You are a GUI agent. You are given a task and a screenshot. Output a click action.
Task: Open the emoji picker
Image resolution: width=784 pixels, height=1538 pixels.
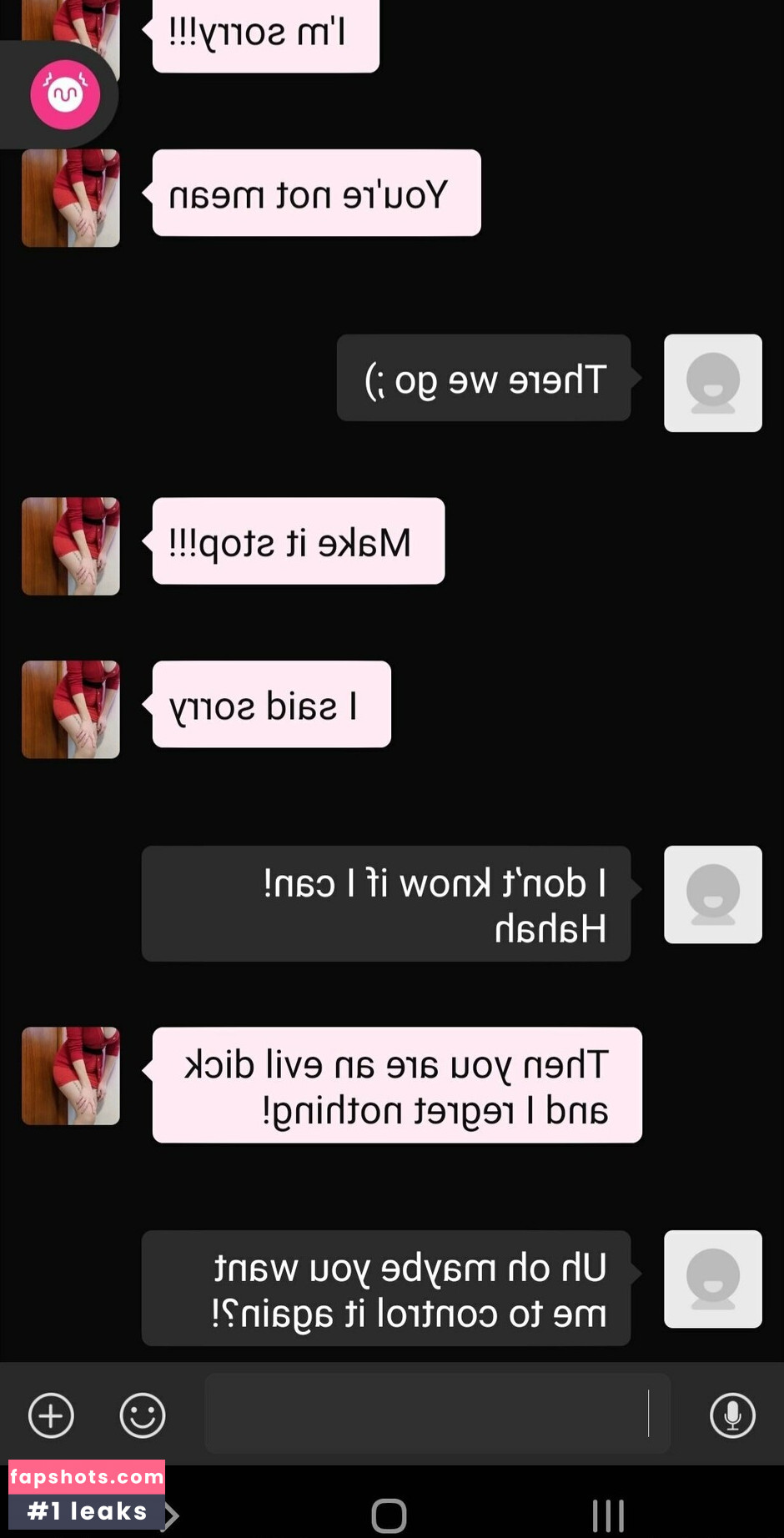tap(143, 1415)
